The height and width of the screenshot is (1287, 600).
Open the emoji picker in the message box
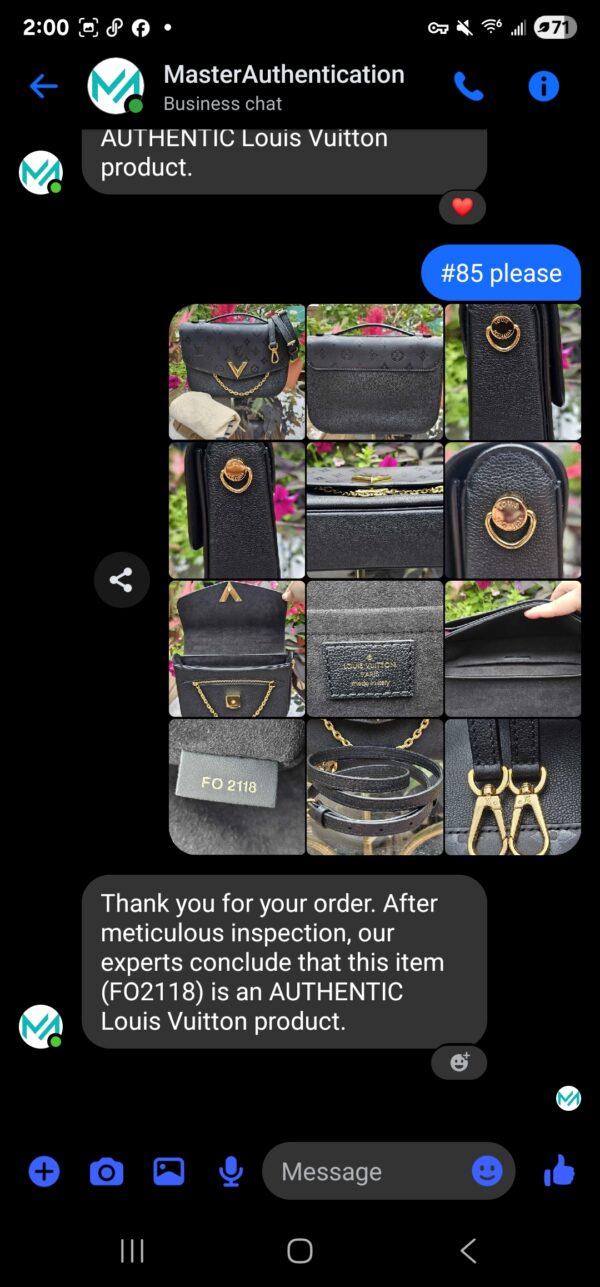click(x=487, y=1171)
